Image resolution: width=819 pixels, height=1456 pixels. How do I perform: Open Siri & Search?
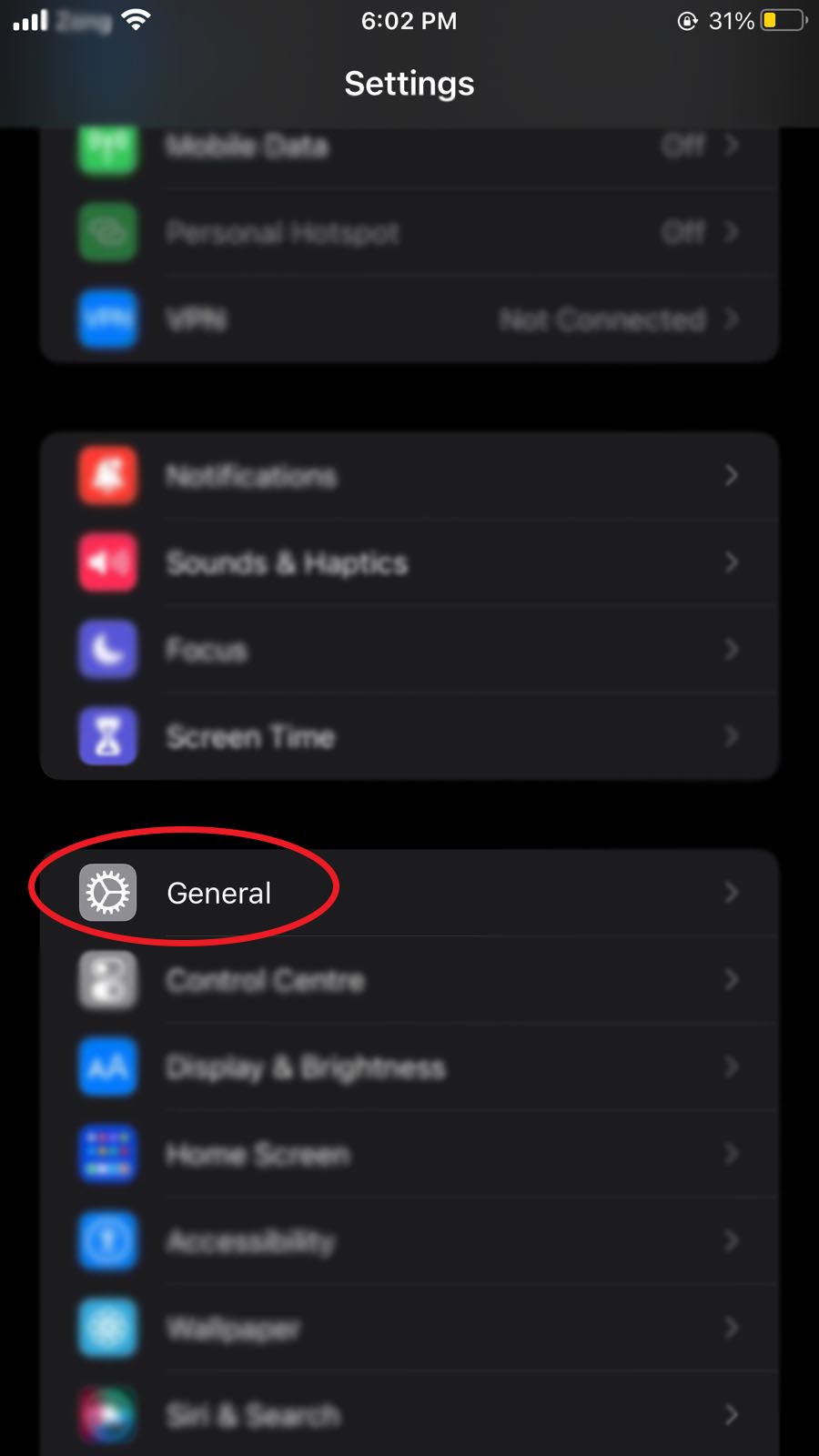409,1415
